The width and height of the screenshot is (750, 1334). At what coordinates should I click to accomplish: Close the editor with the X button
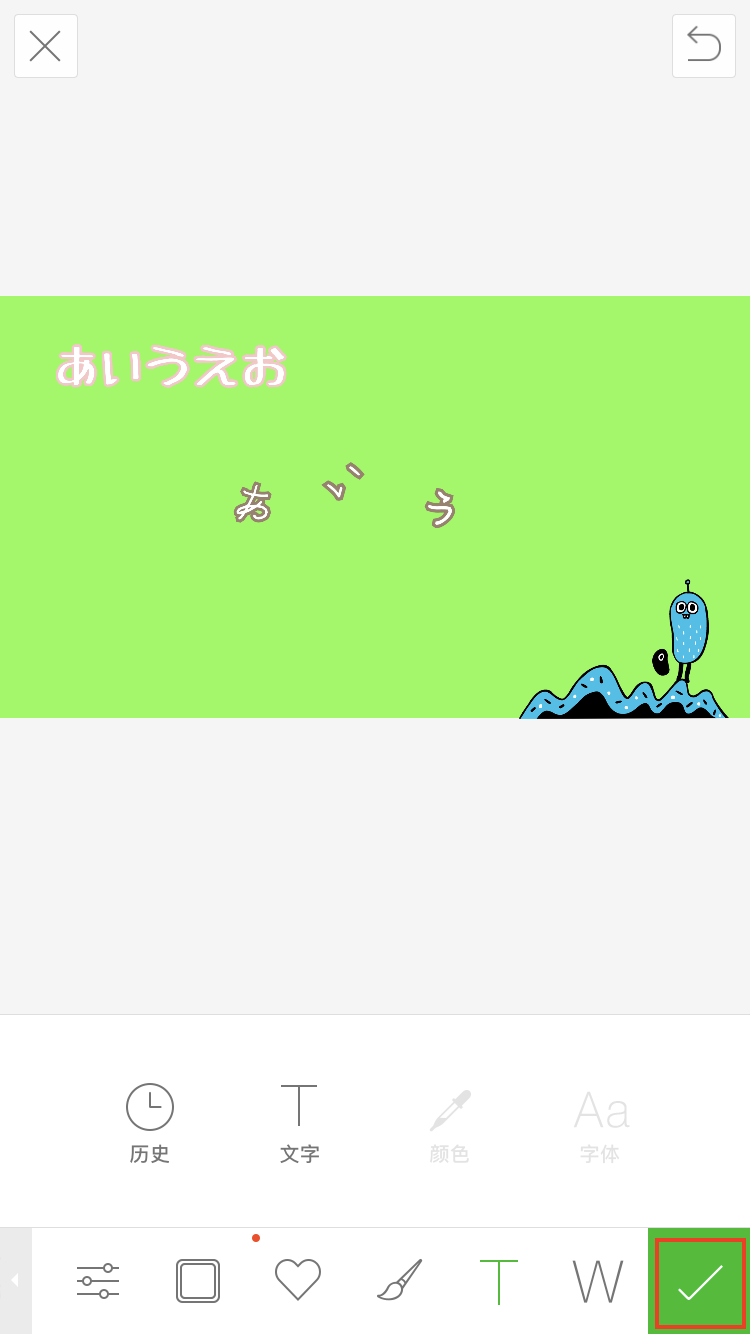coord(46,46)
